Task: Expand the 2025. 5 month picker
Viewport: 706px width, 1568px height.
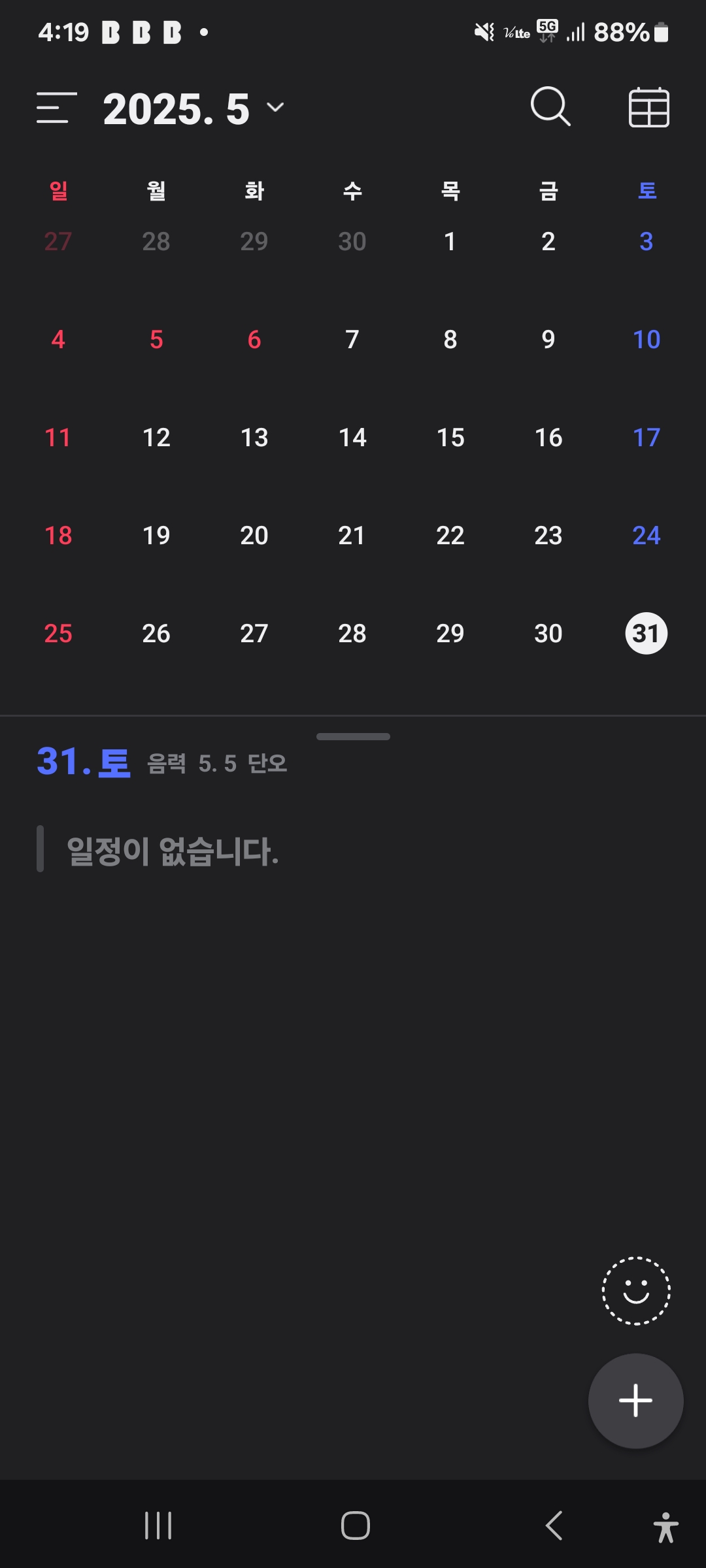Action: 193,108
